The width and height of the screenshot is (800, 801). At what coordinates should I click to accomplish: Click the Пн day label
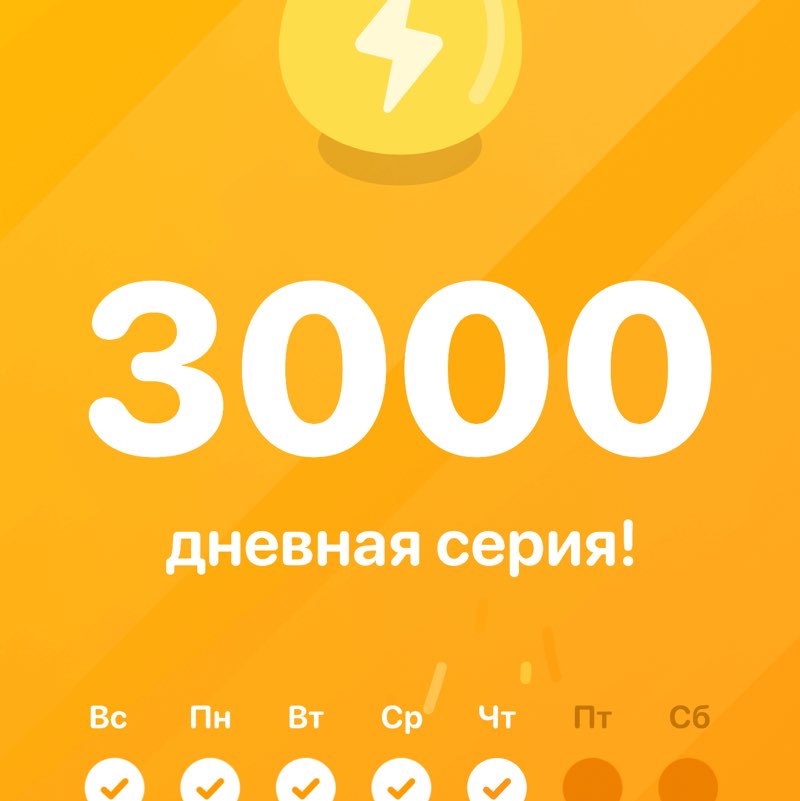coord(209,716)
